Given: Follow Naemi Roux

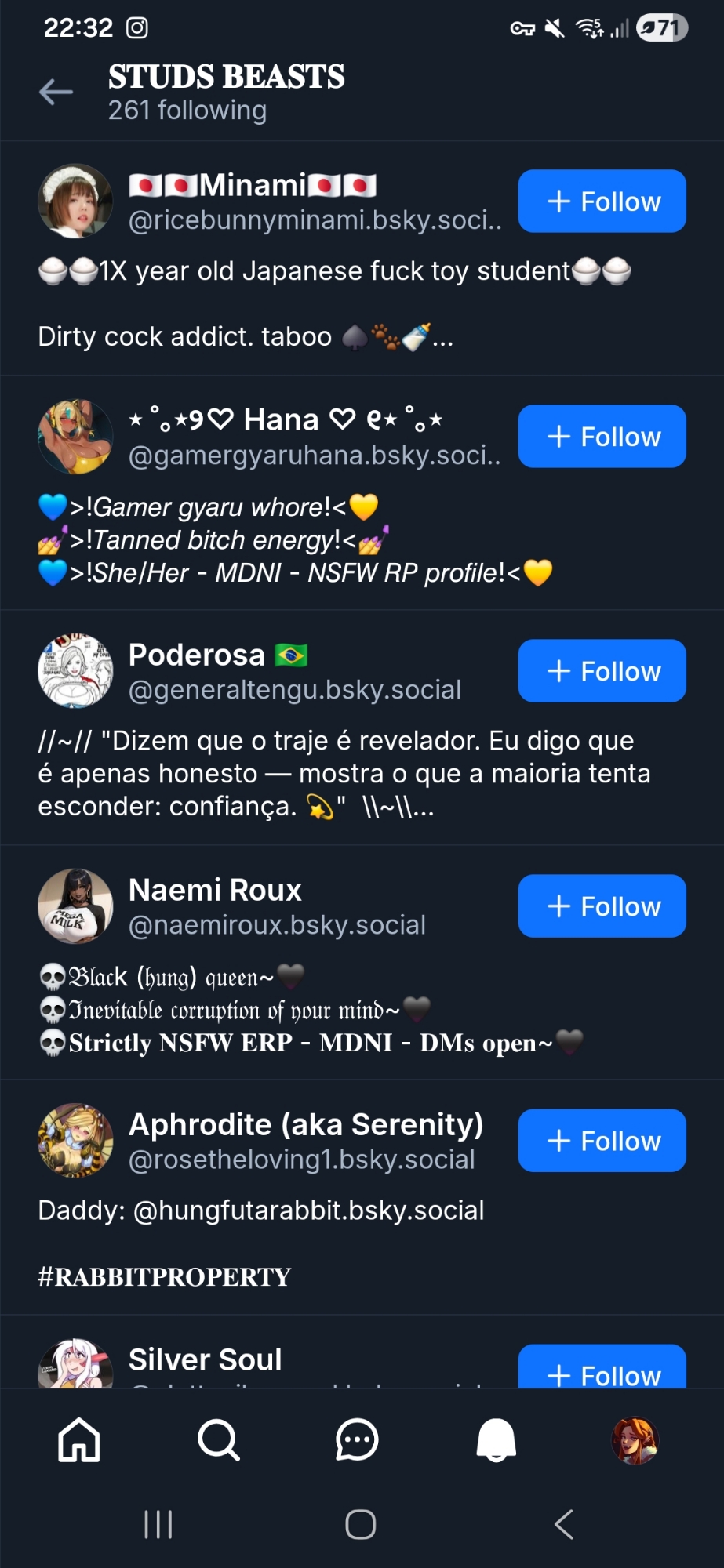Looking at the screenshot, I should [x=602, y=906].
